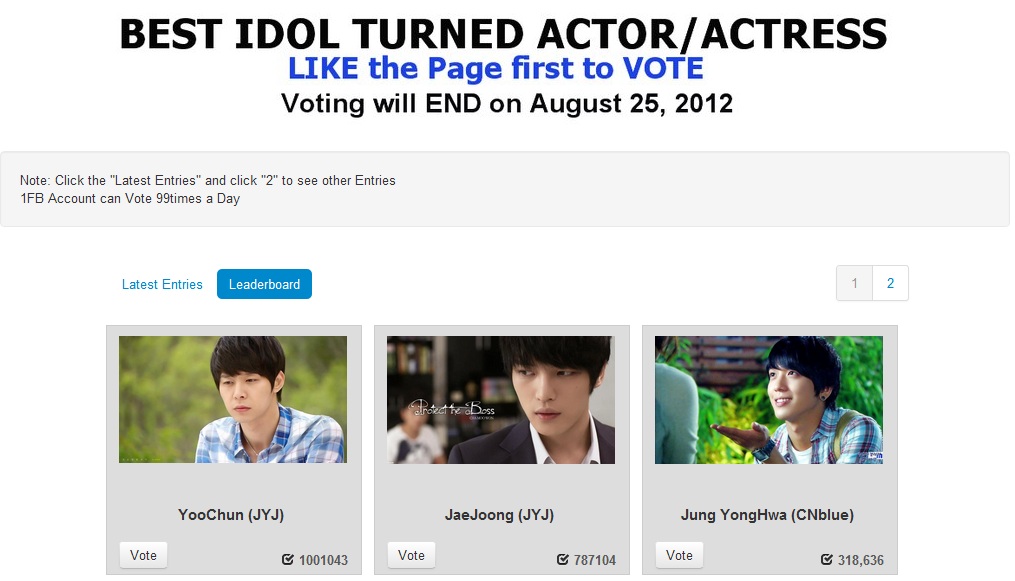Open JaeJoong (JYJ) entry photo
This screenshot has width=1015, height=581.
tap(501, 399)
